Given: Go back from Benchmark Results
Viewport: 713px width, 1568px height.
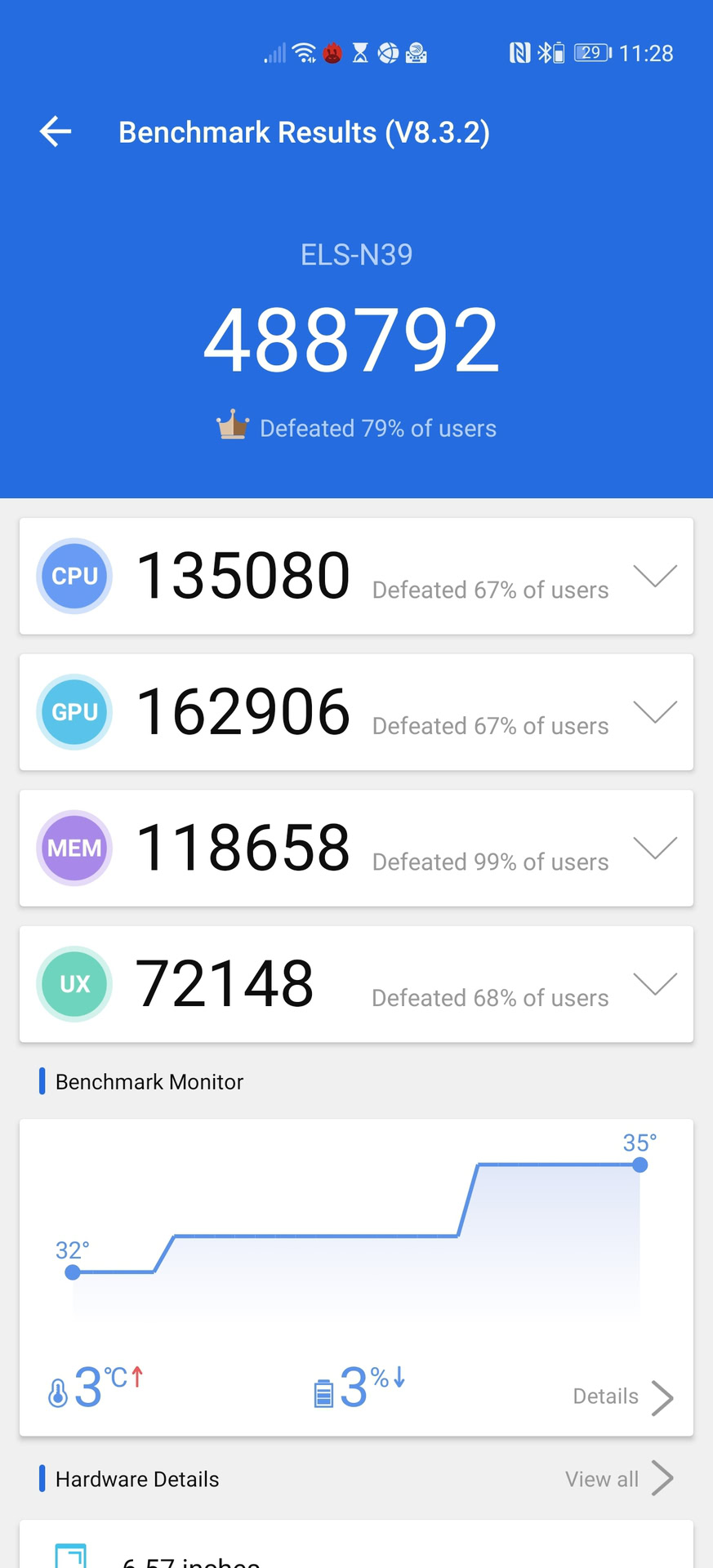Looking at the screenshot, I should coord(56,131).
